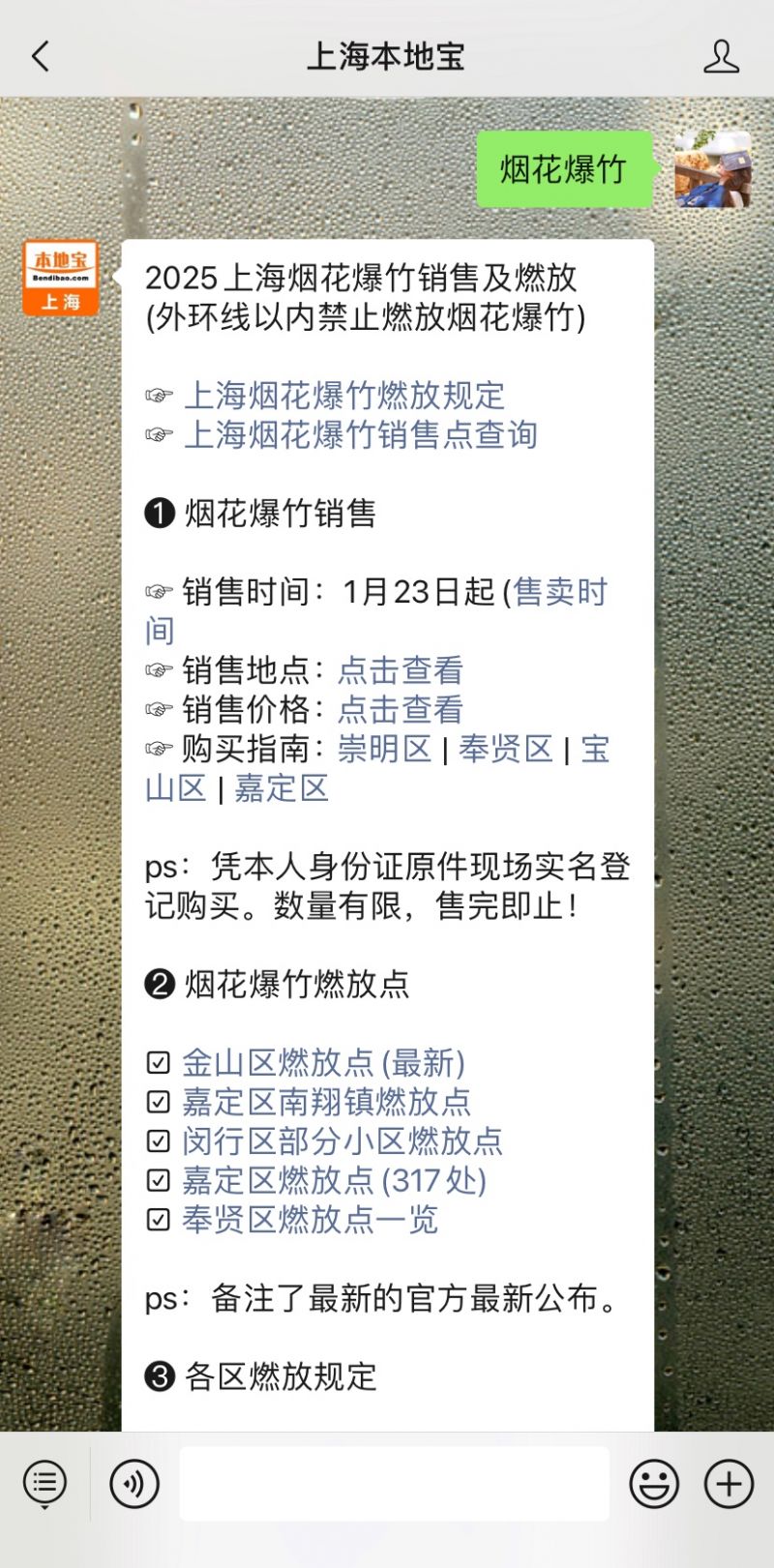Open 嘉定区南翔镇燃放点 link
The width and height of the screenshot is (774, 1568).
point(327,1102)
